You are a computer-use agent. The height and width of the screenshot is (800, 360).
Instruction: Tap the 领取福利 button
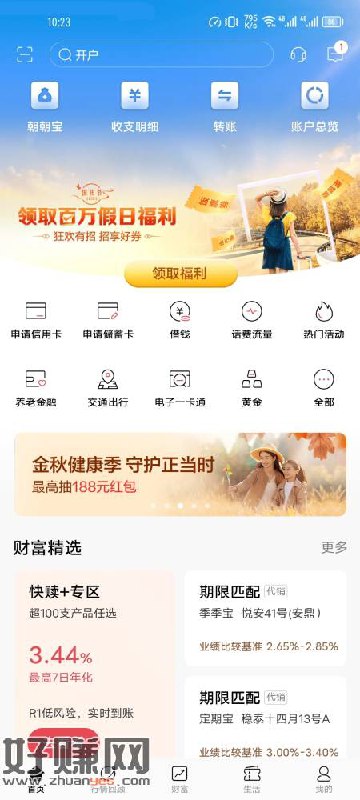(x=181, y=273)
